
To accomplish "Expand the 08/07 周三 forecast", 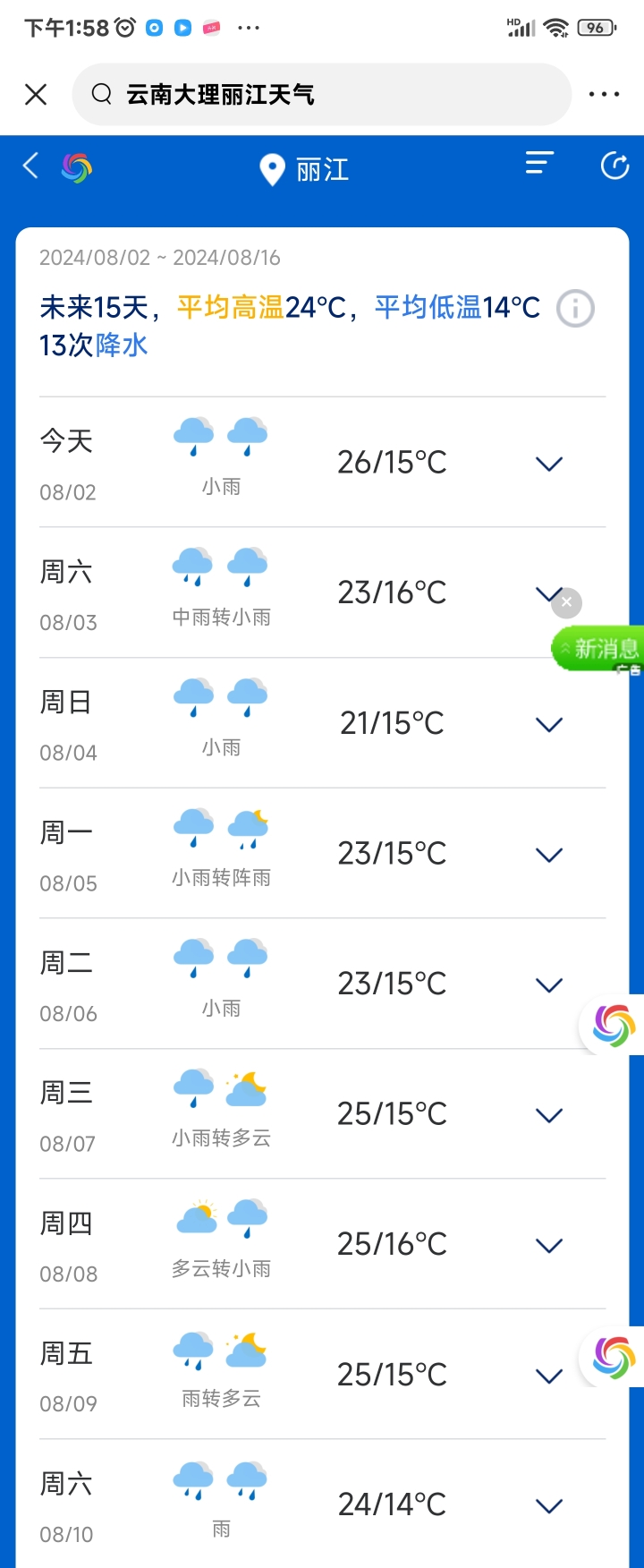I will pos(548,1115).
